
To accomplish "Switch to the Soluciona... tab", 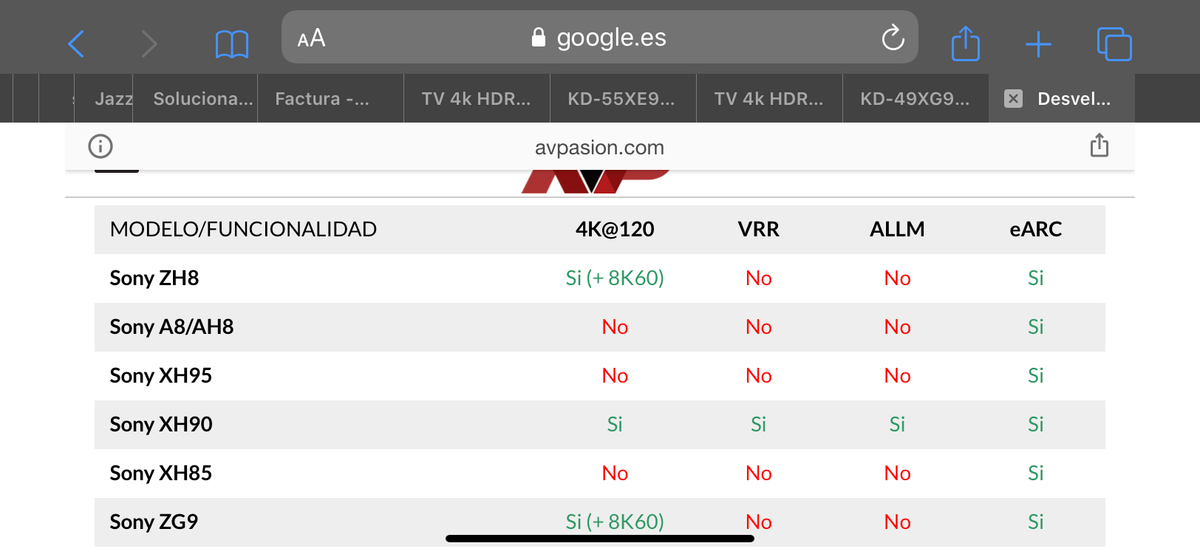I will (x=204, y=99).
